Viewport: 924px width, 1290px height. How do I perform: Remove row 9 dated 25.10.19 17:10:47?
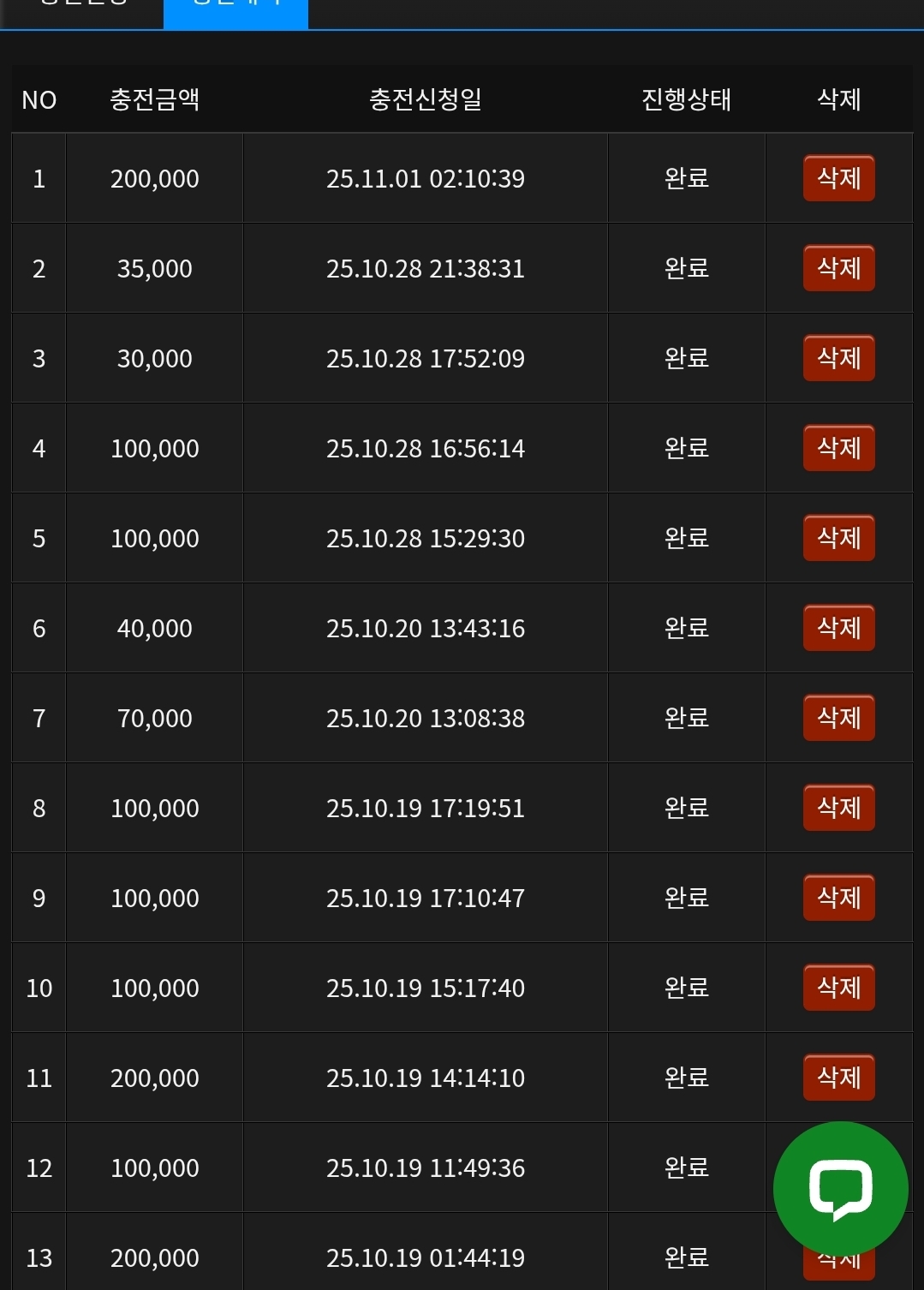coord(838,898)
